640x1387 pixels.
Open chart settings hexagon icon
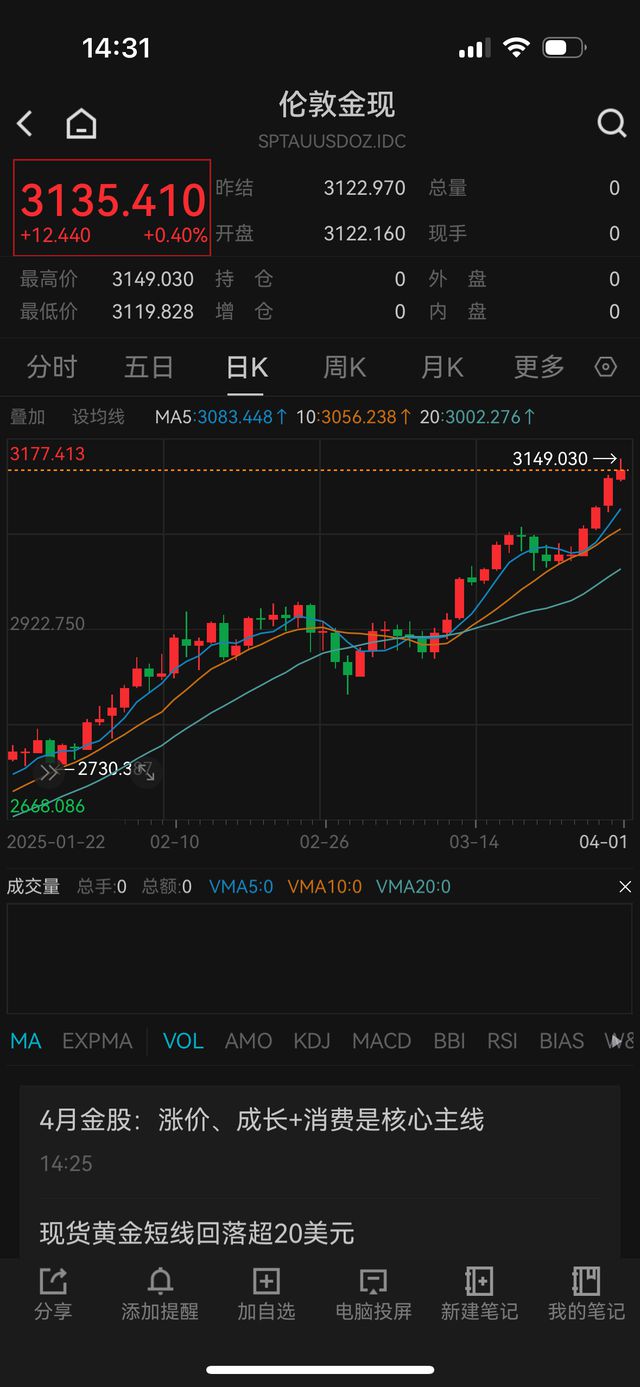[606, 367]
